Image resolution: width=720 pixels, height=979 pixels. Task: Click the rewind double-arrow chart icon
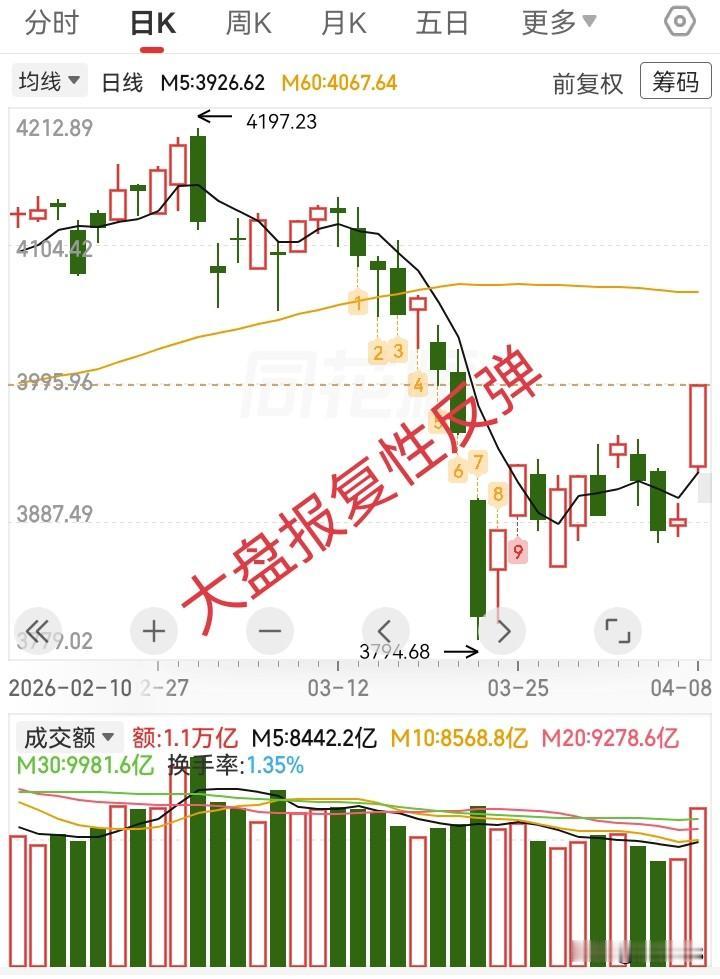point(37,631)
